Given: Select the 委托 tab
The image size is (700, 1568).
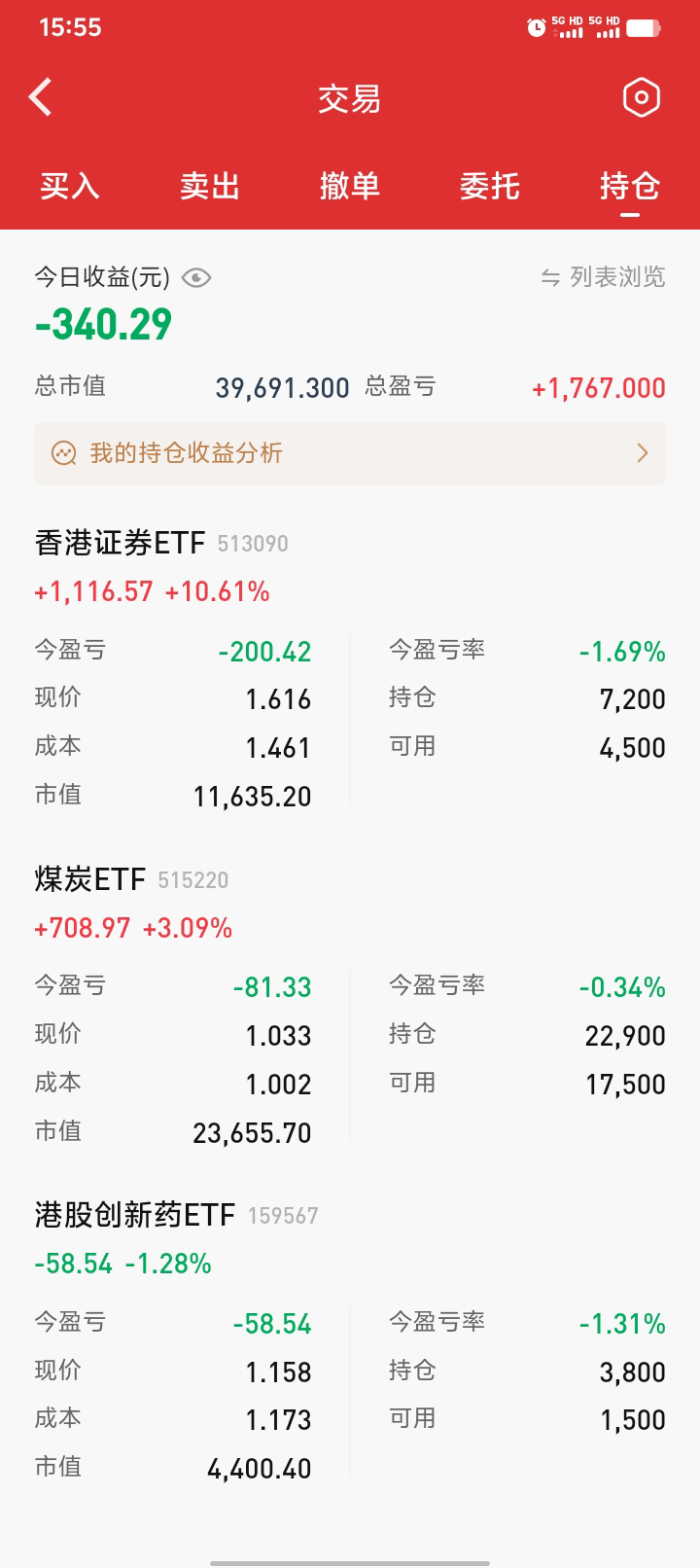Looking at the screenshot, I should coord(490,186).
